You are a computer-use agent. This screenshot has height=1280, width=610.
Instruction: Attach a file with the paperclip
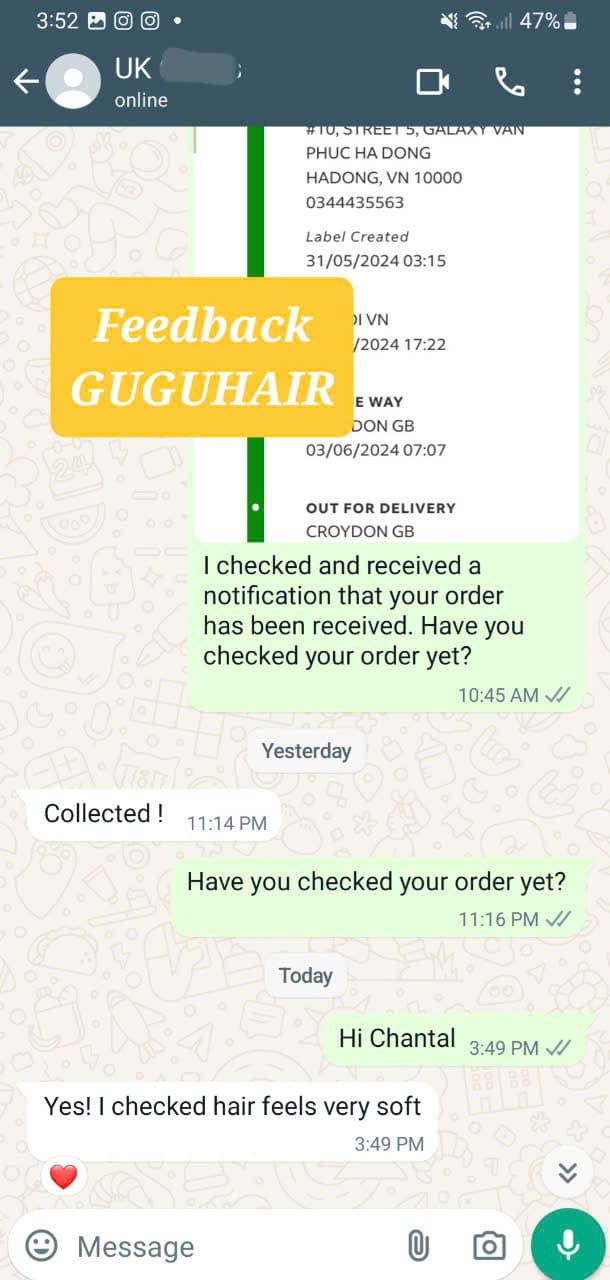click(x=418, y=1246)
